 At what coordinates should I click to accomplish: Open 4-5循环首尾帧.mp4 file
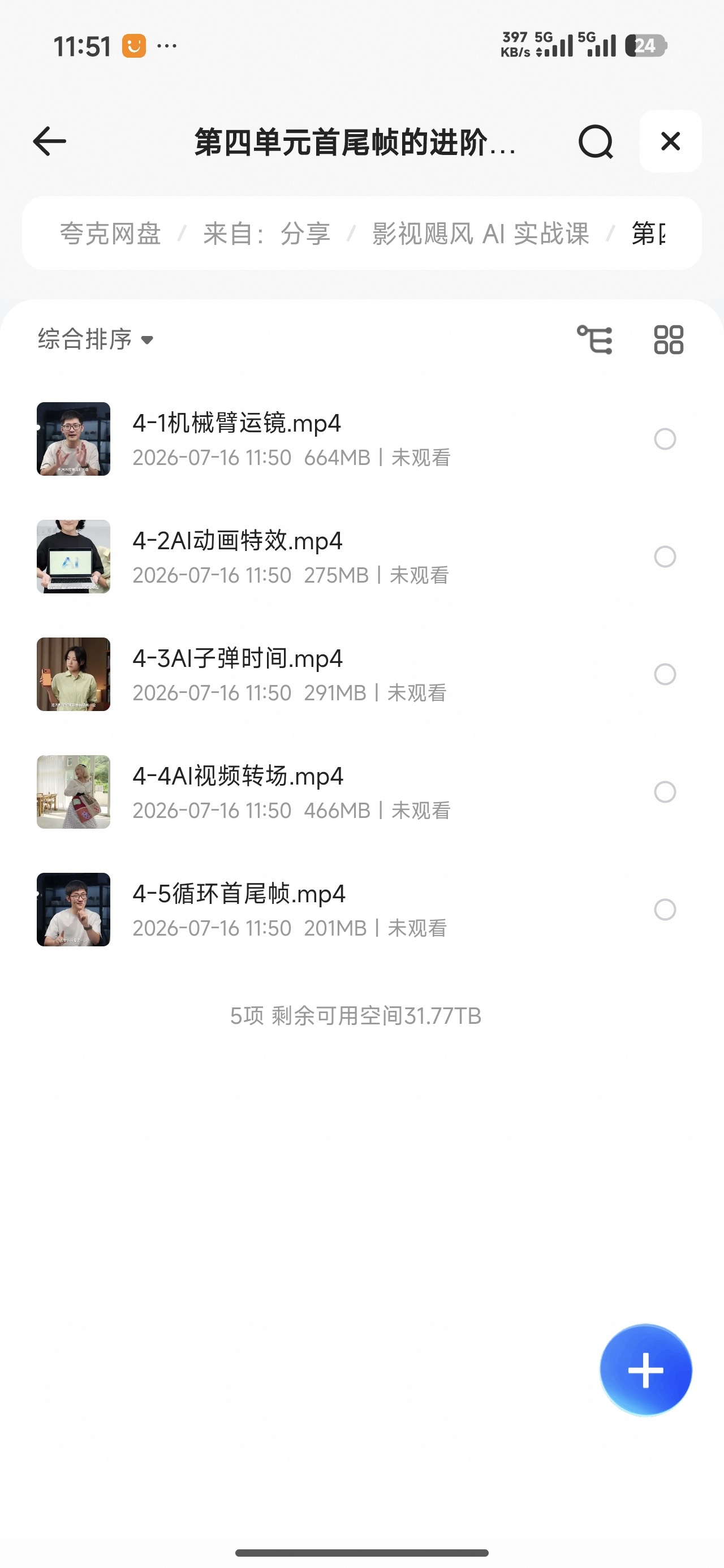pos(329,910)
